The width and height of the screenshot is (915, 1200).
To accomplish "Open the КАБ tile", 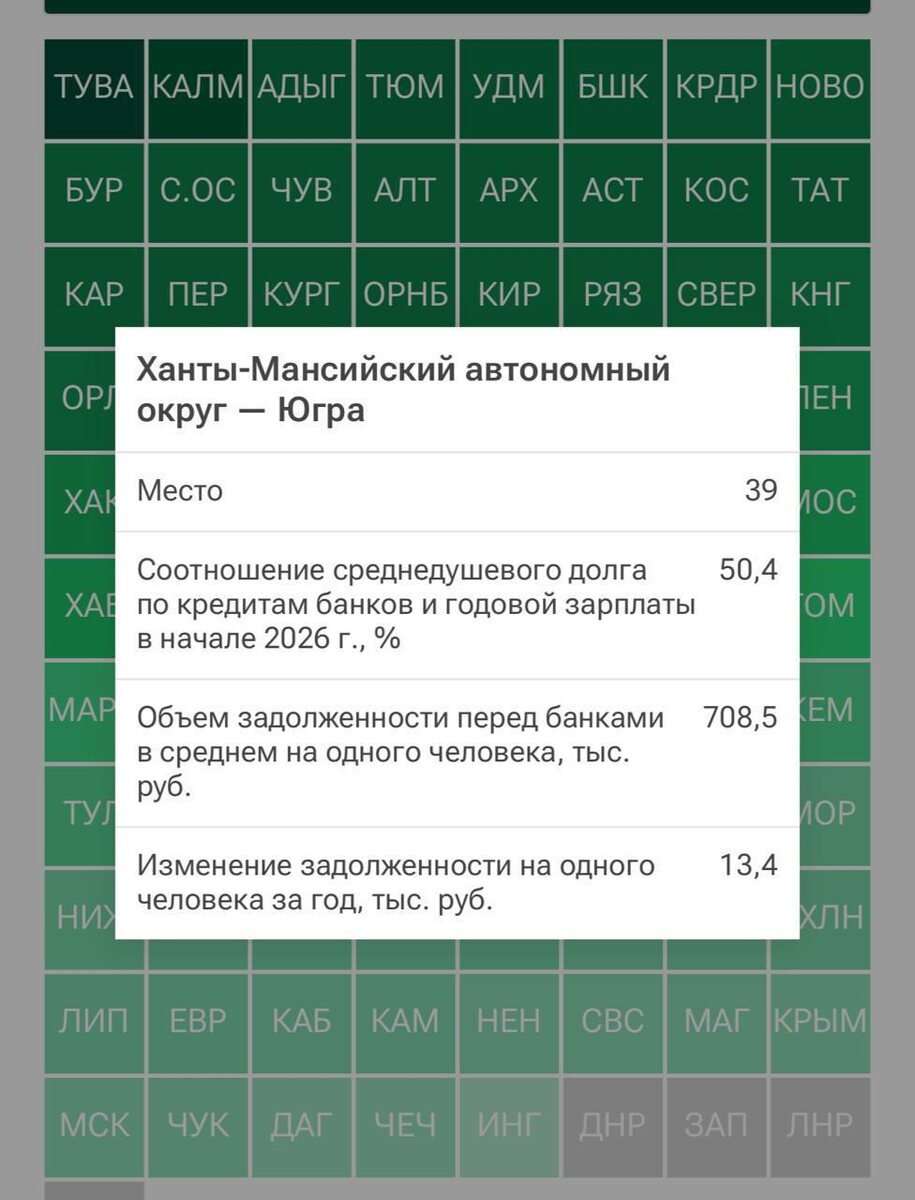I will (302, 1023).
